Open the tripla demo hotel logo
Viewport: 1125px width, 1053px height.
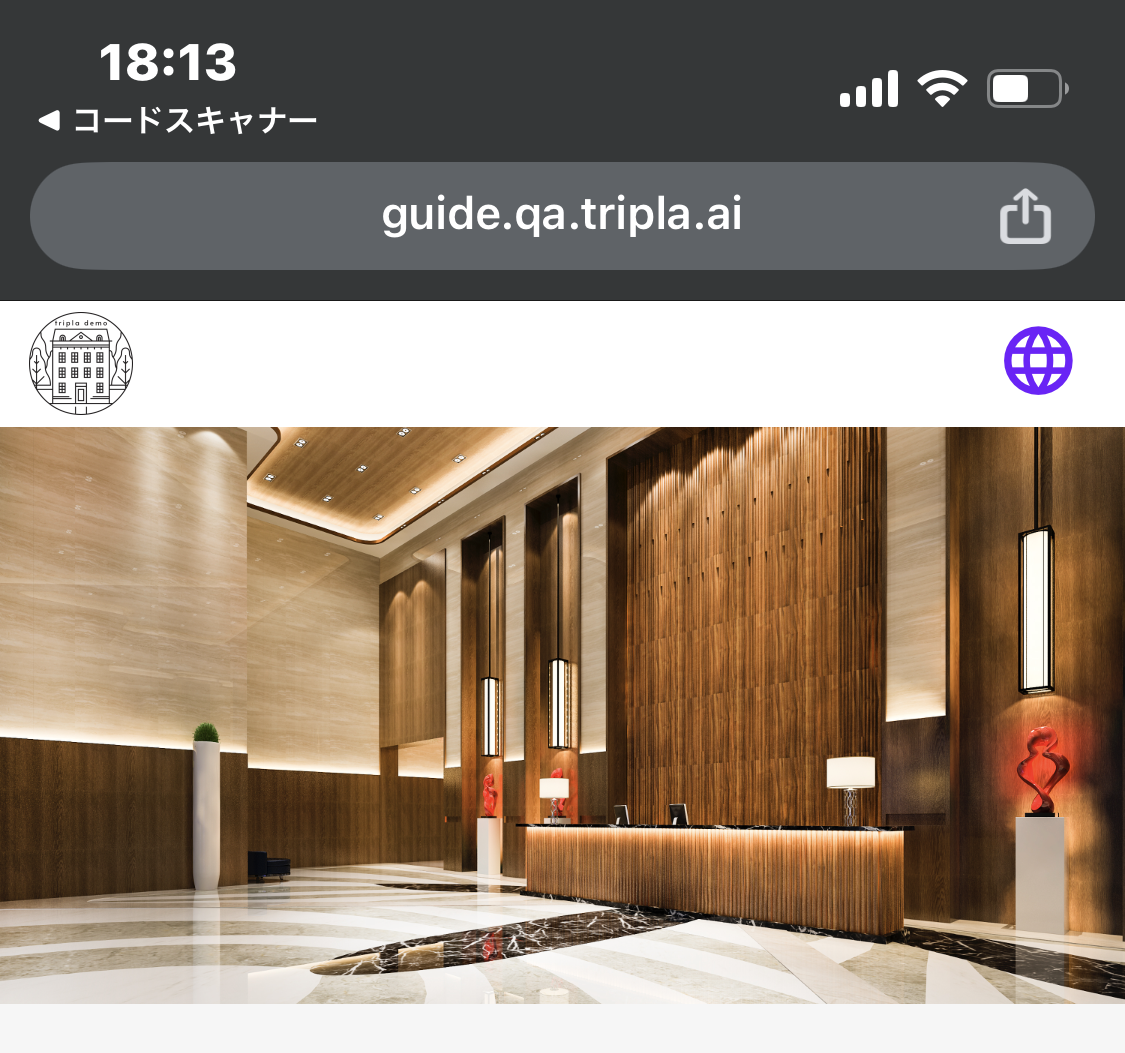[81, 363]
